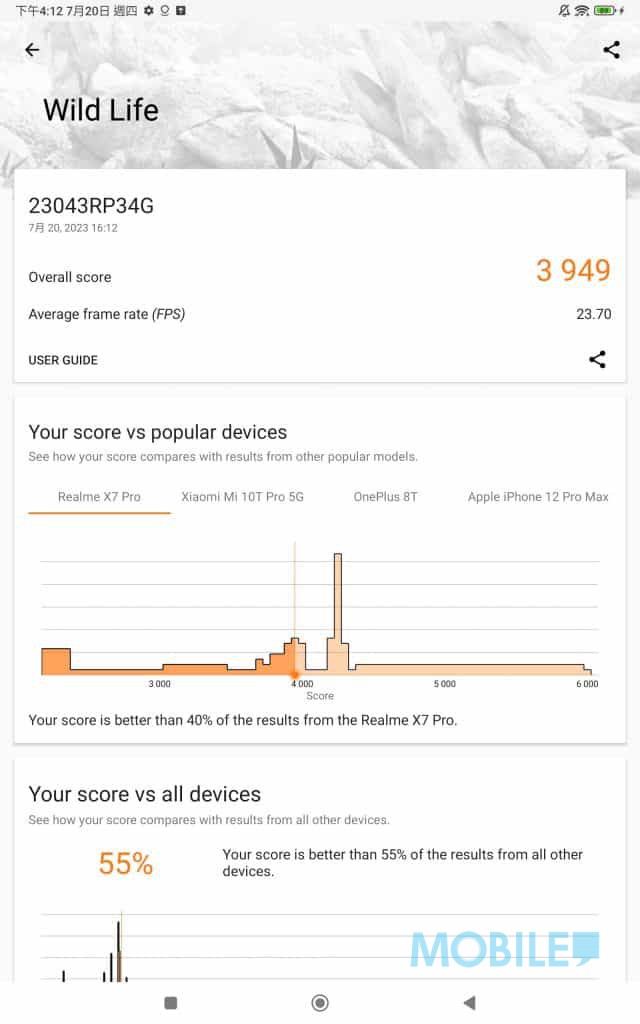Switch to Apple iPhone 12 Pro Max tab
Image resolution: width=640 pixels, height=1024 pixels.
[x=538, y=497]
